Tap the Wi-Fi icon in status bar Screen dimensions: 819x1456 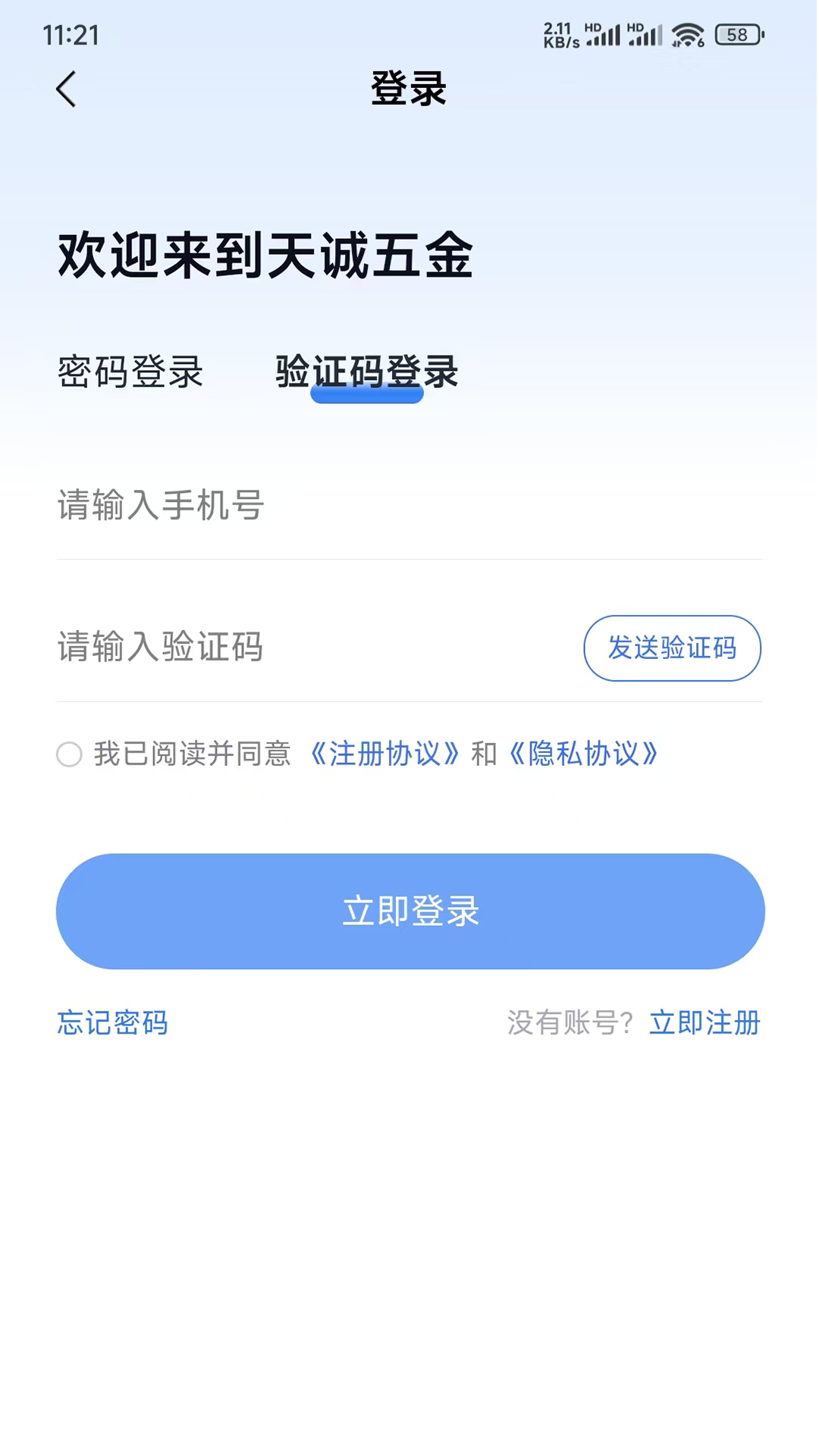click(686, 33)
